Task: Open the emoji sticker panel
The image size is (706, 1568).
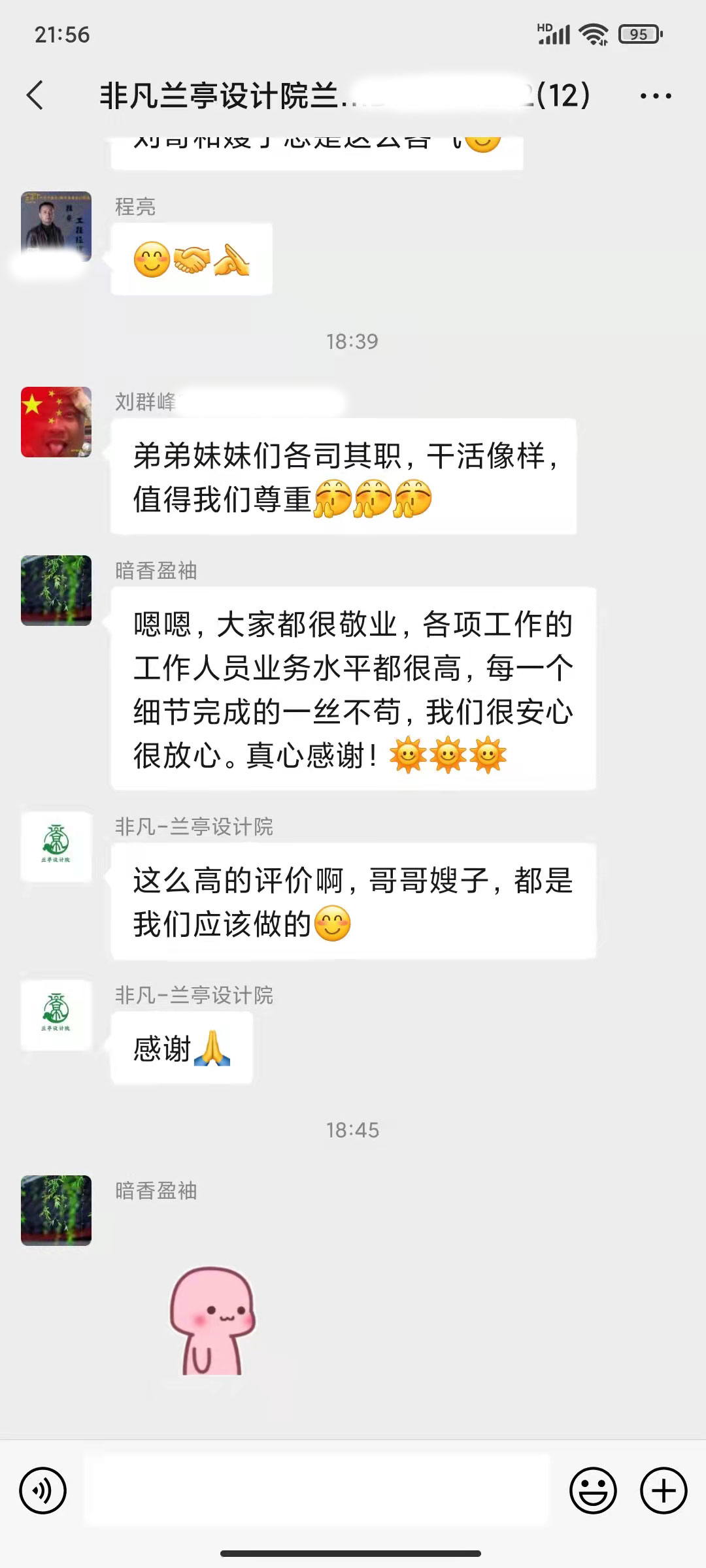Action: 593,1491
